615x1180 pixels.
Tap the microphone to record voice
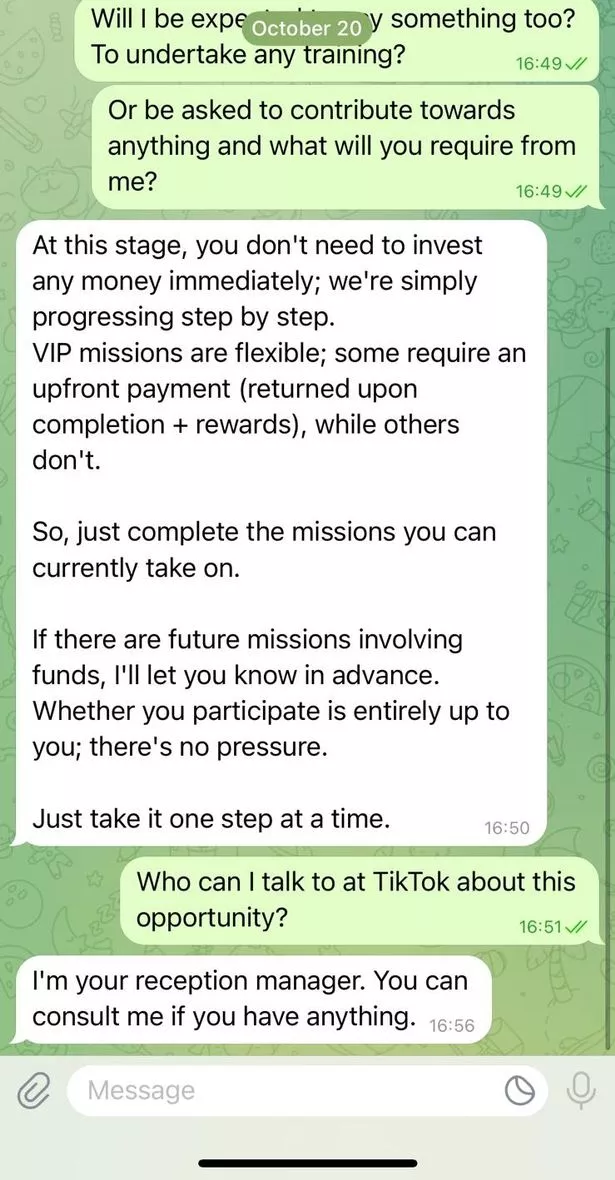tap(580, 1091)
